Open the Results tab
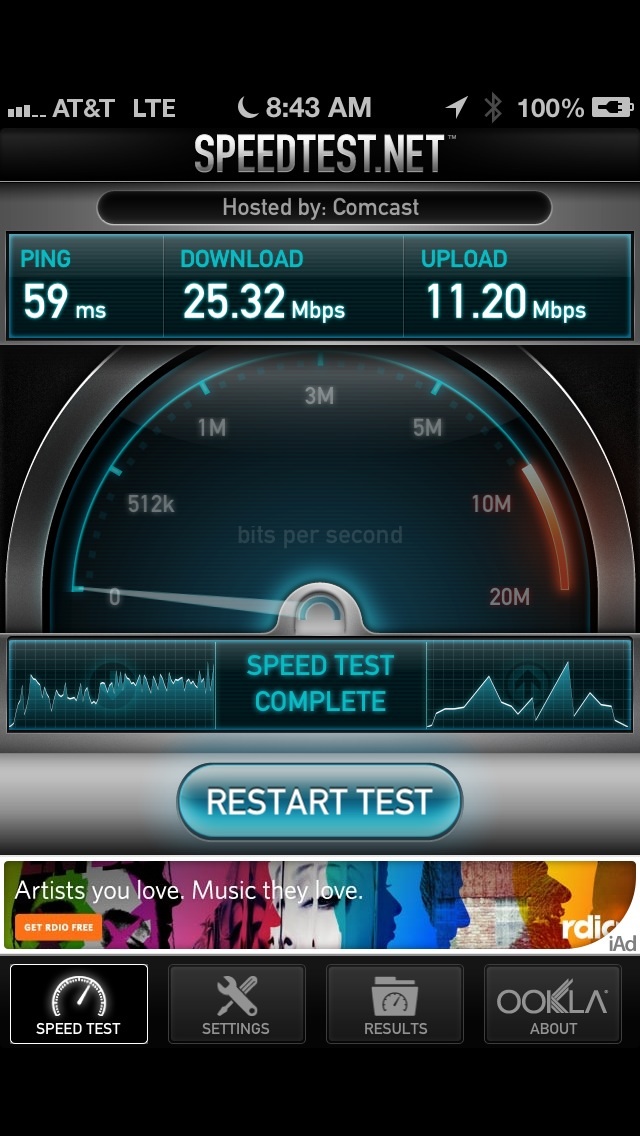640x1136 pixels. coord(395,1003)
